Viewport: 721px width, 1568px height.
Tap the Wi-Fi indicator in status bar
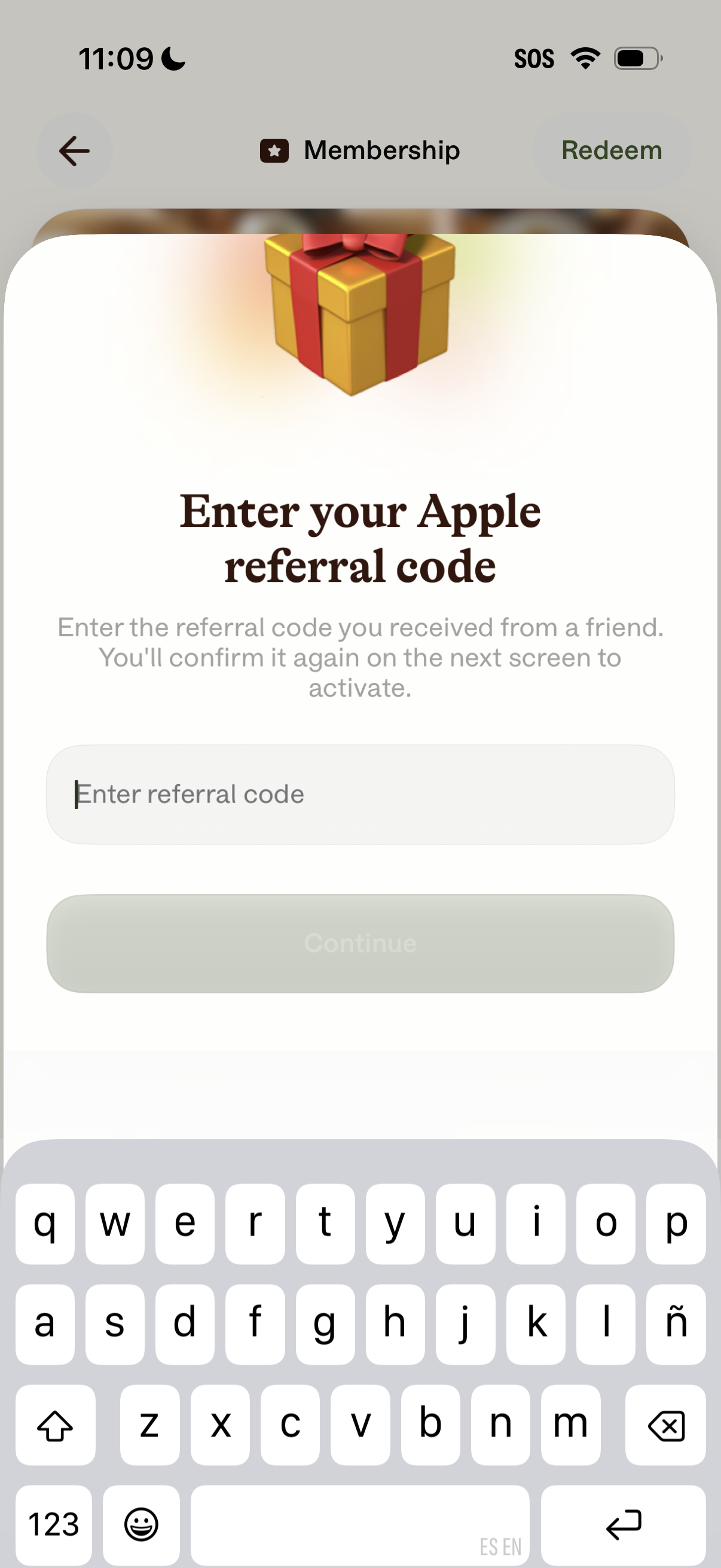585,58
